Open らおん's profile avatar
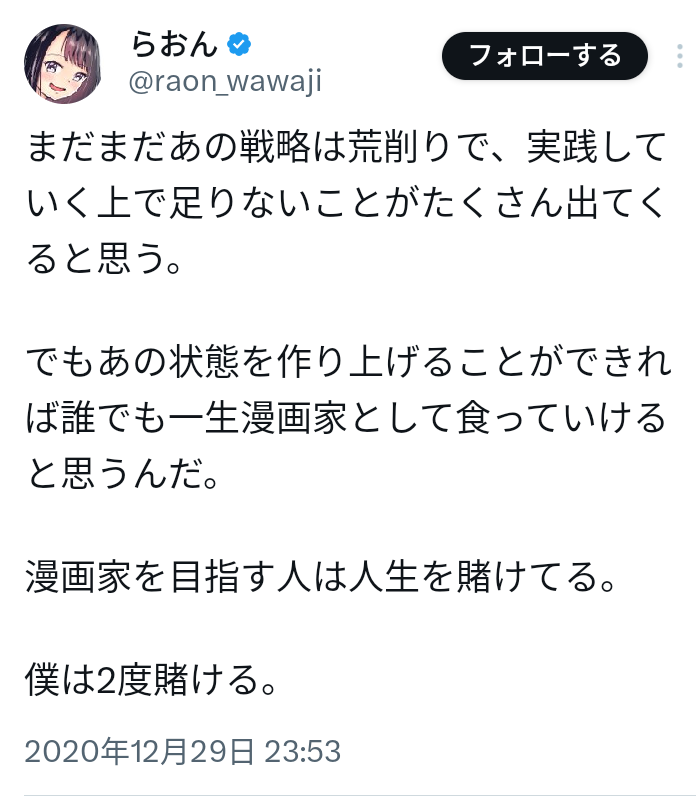Screen dimensions: 696x802 click(63, 63)
